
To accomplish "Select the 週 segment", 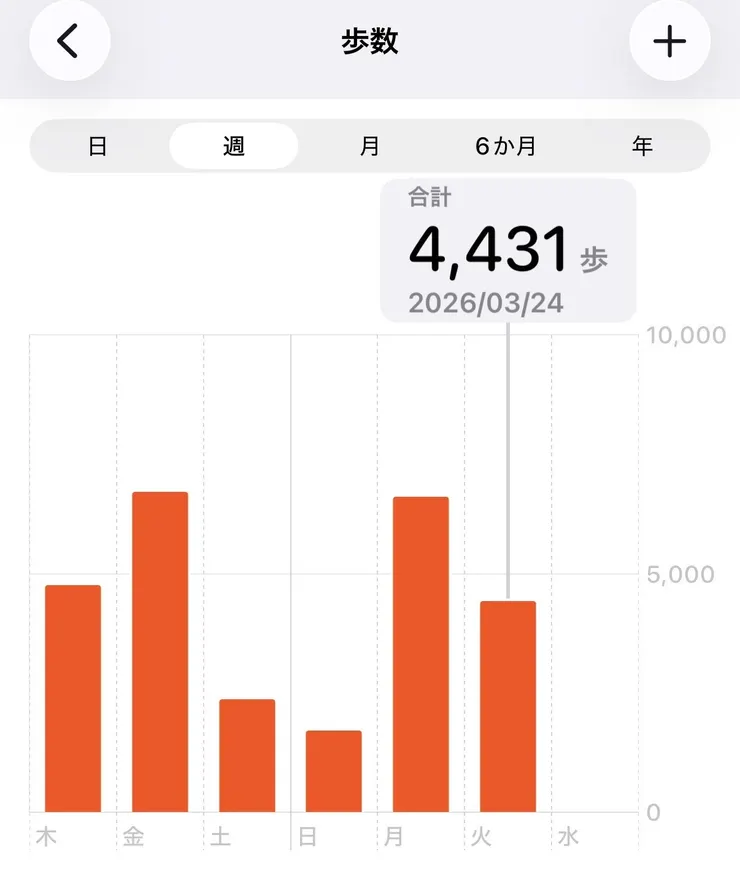I will coord(233,146).
